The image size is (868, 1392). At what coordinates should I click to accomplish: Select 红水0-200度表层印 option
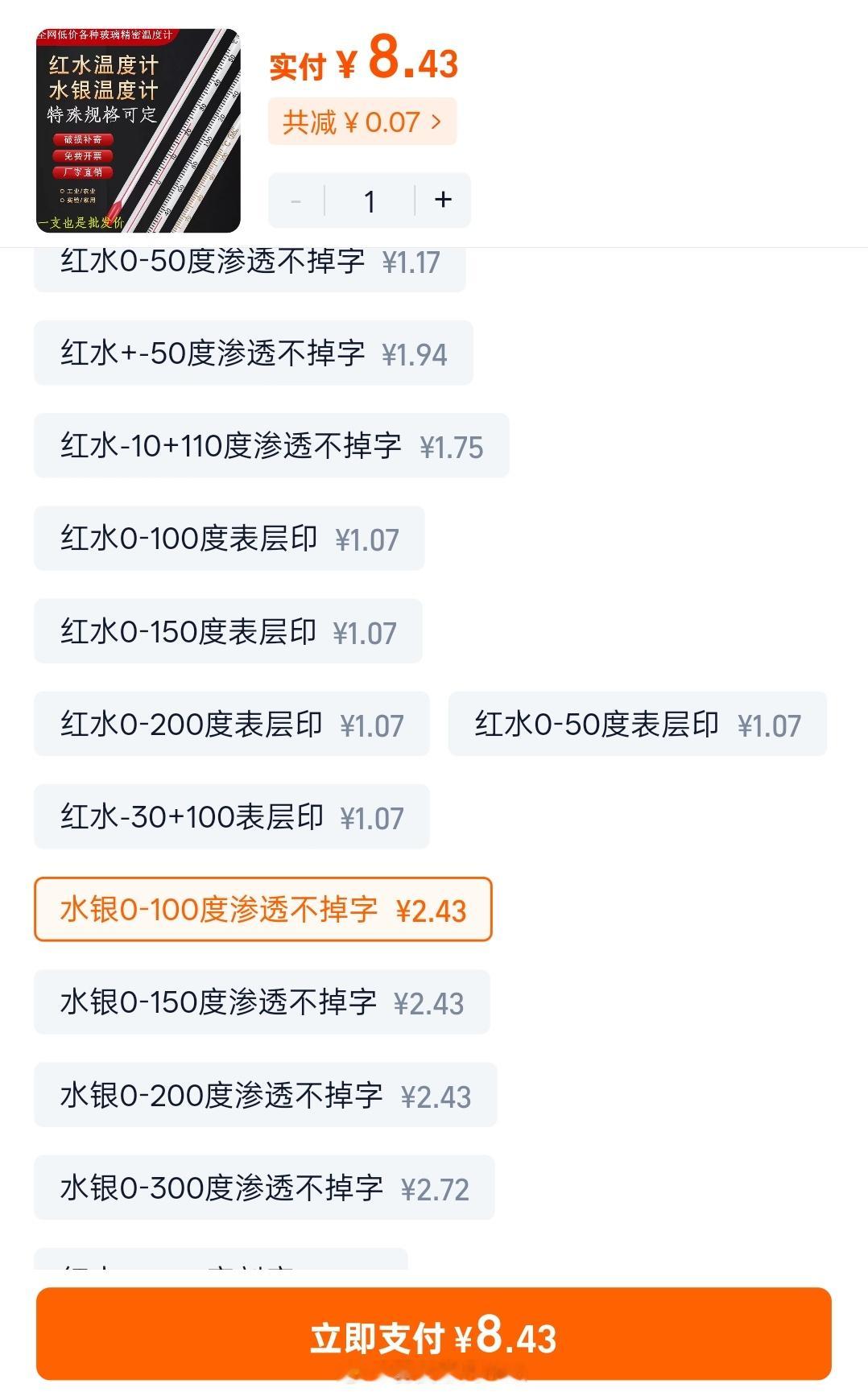click(x=231, y=724)
